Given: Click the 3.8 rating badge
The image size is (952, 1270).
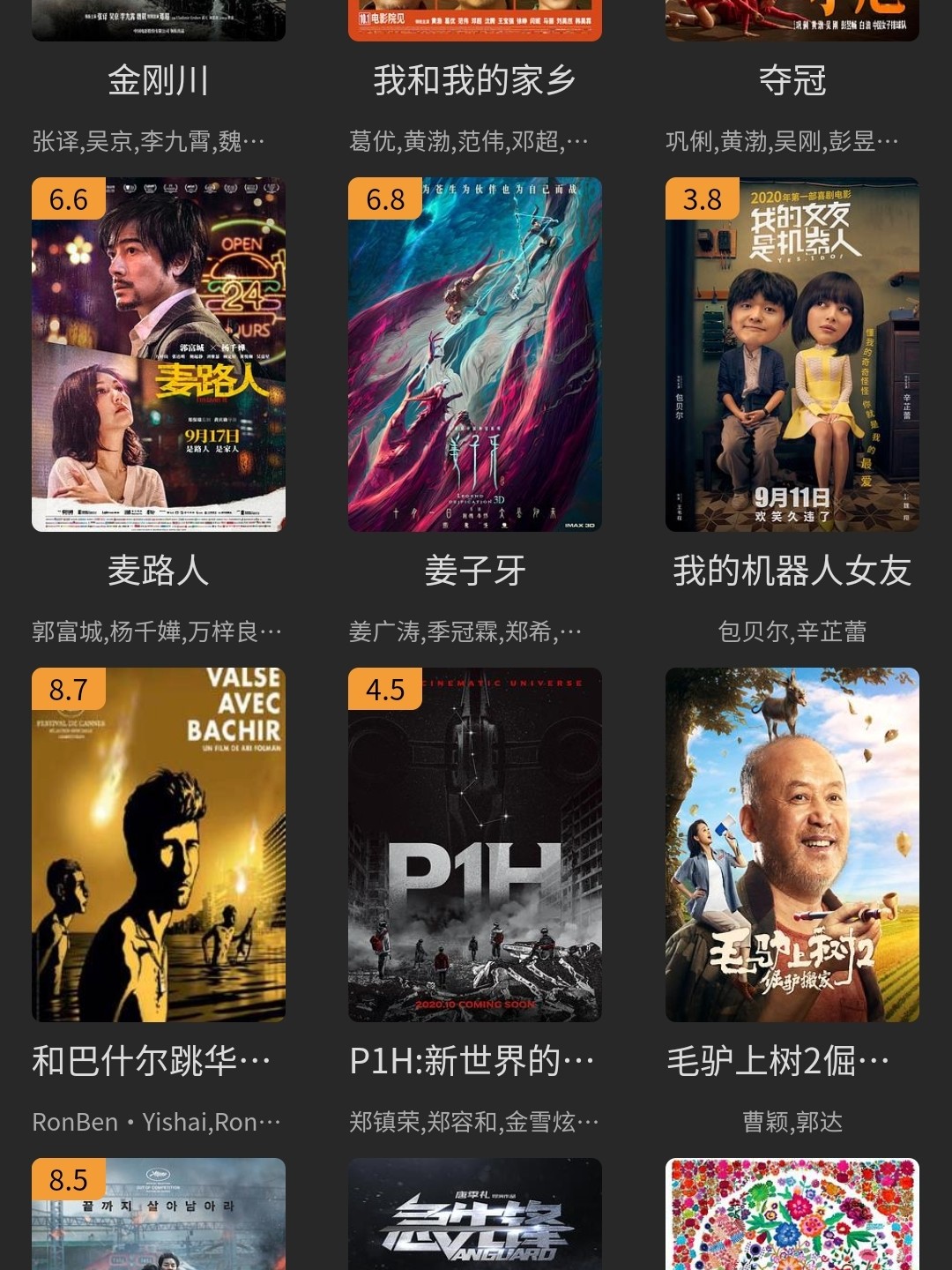Looking at the screenshot, I should click(699, 201).
